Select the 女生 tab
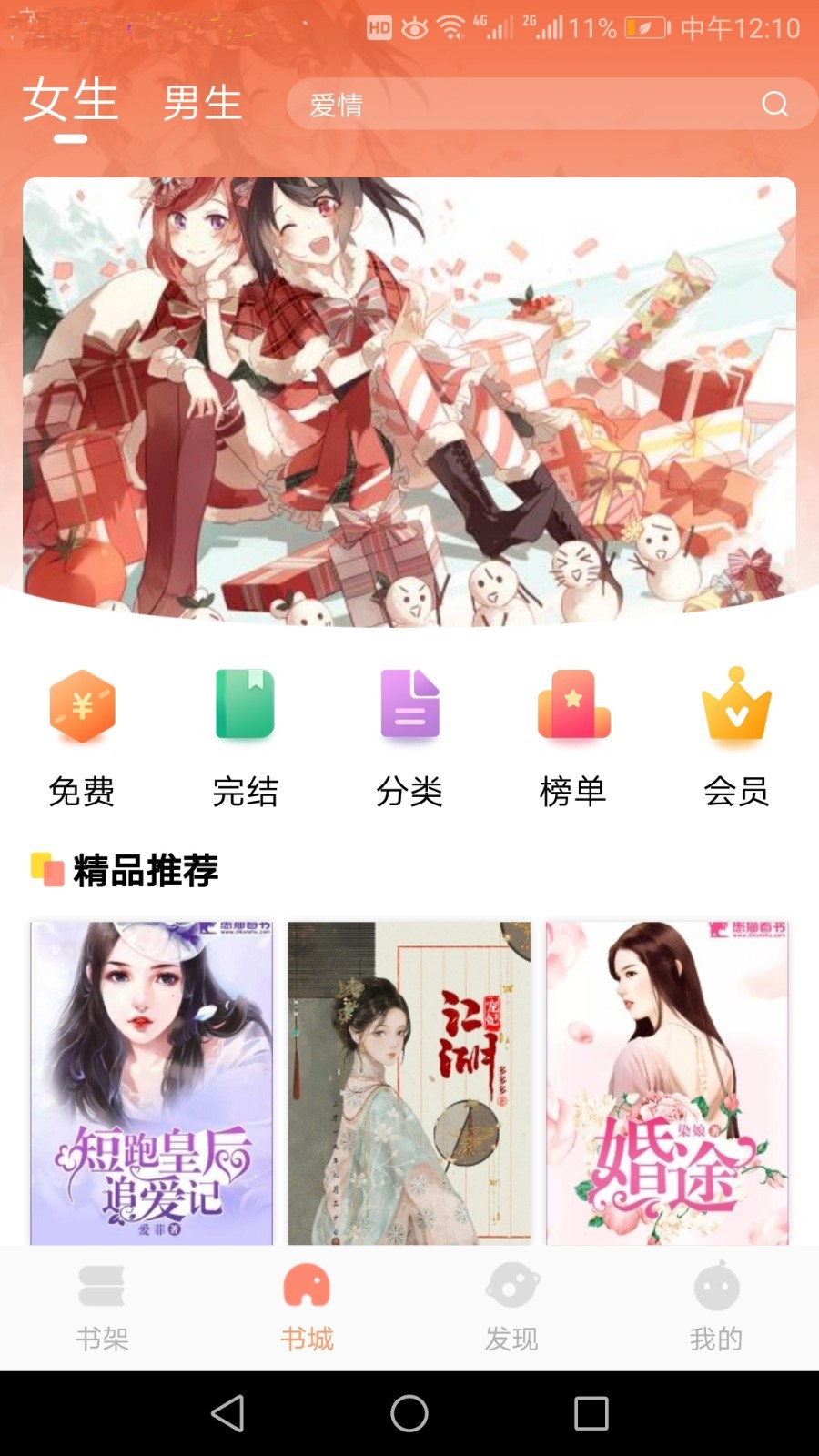Viewport: 819px width, 1456px height. 70,101
